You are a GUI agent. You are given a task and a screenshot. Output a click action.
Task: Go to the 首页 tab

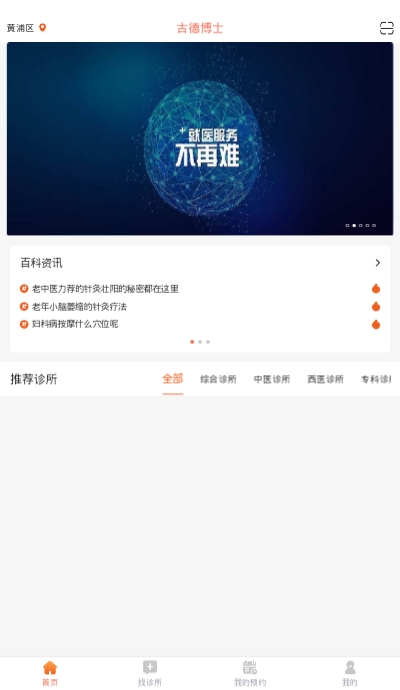click(x=50, y=673)
